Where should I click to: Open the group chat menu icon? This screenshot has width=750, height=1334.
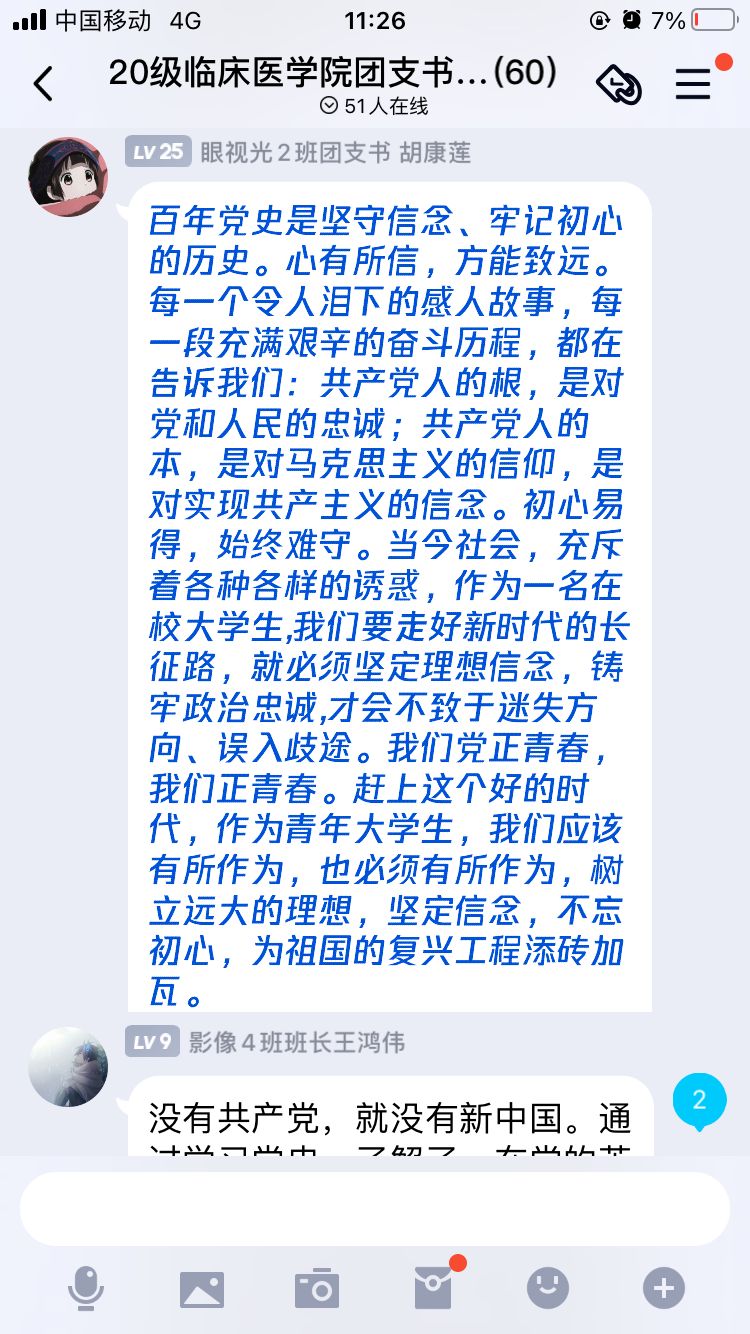point(693,85)
